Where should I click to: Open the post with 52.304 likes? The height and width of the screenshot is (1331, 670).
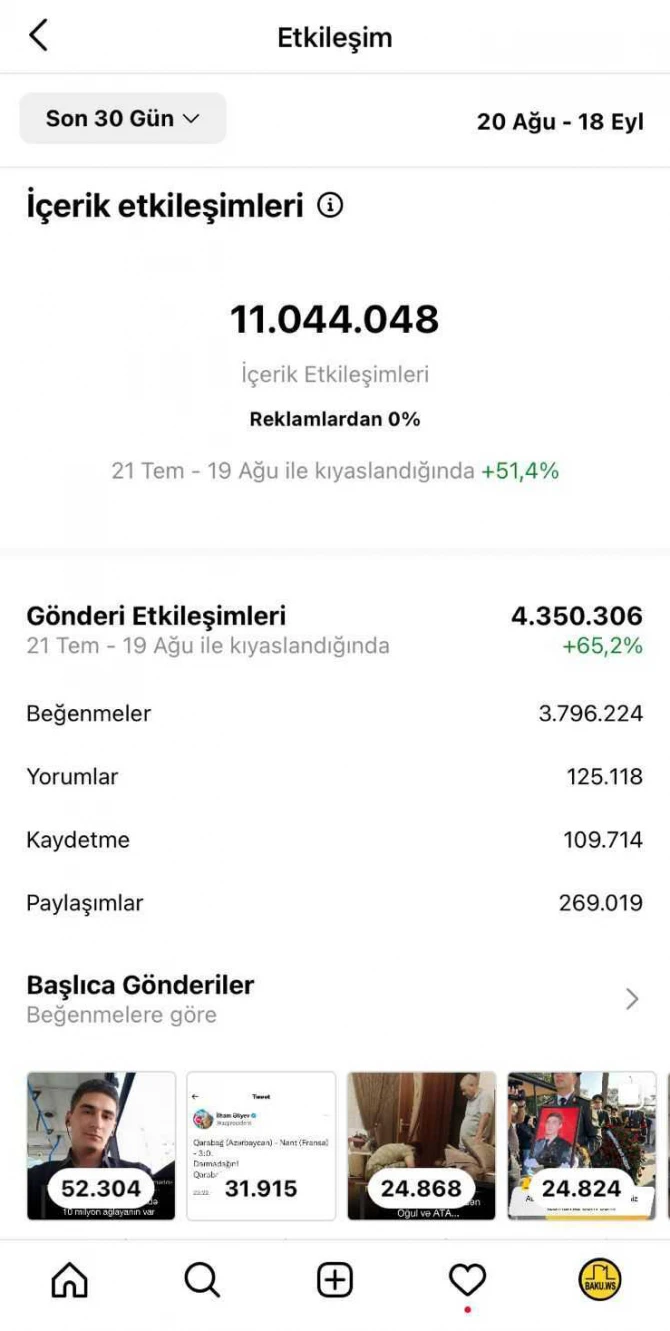coord(101,1146)
